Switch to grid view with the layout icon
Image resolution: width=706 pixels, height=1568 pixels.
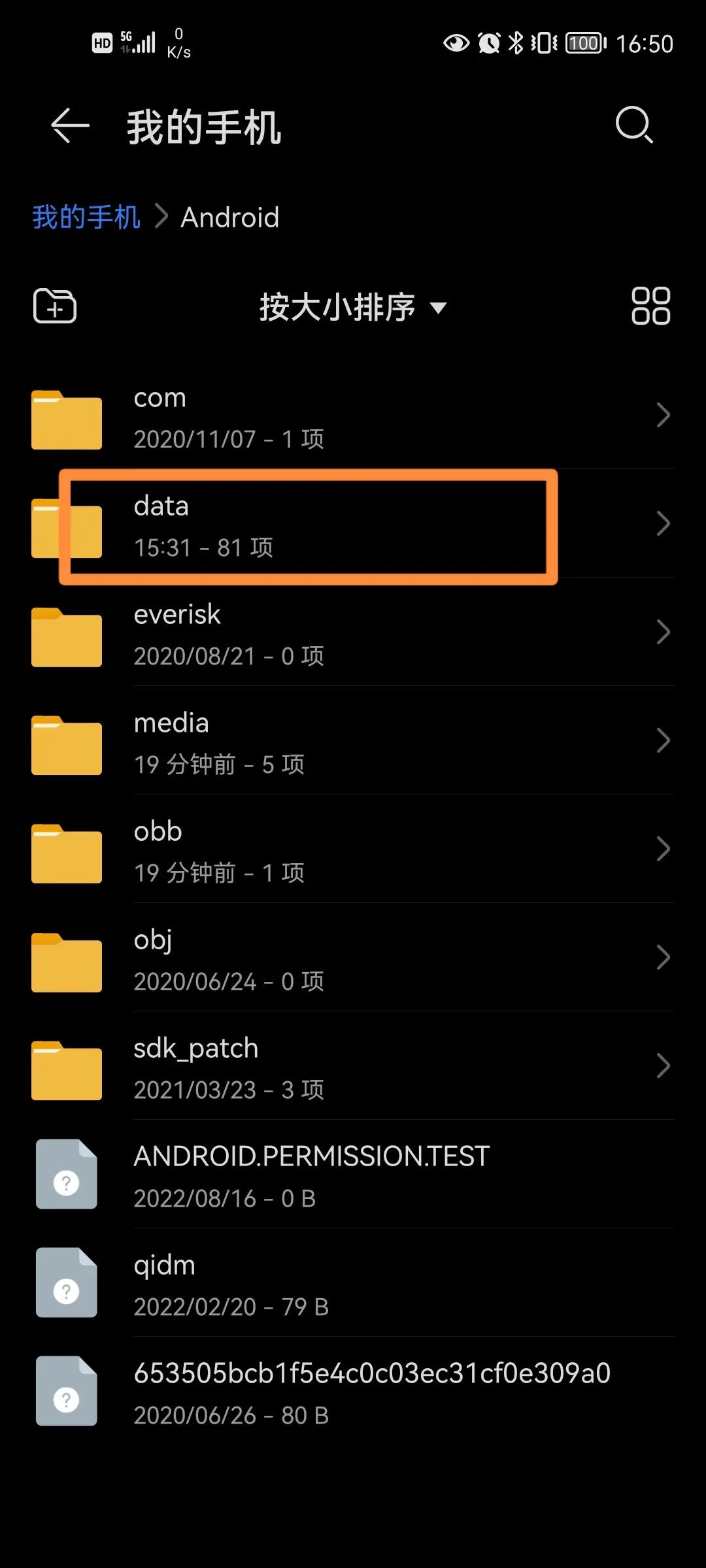pyautogui.click(x=650, y=306)
